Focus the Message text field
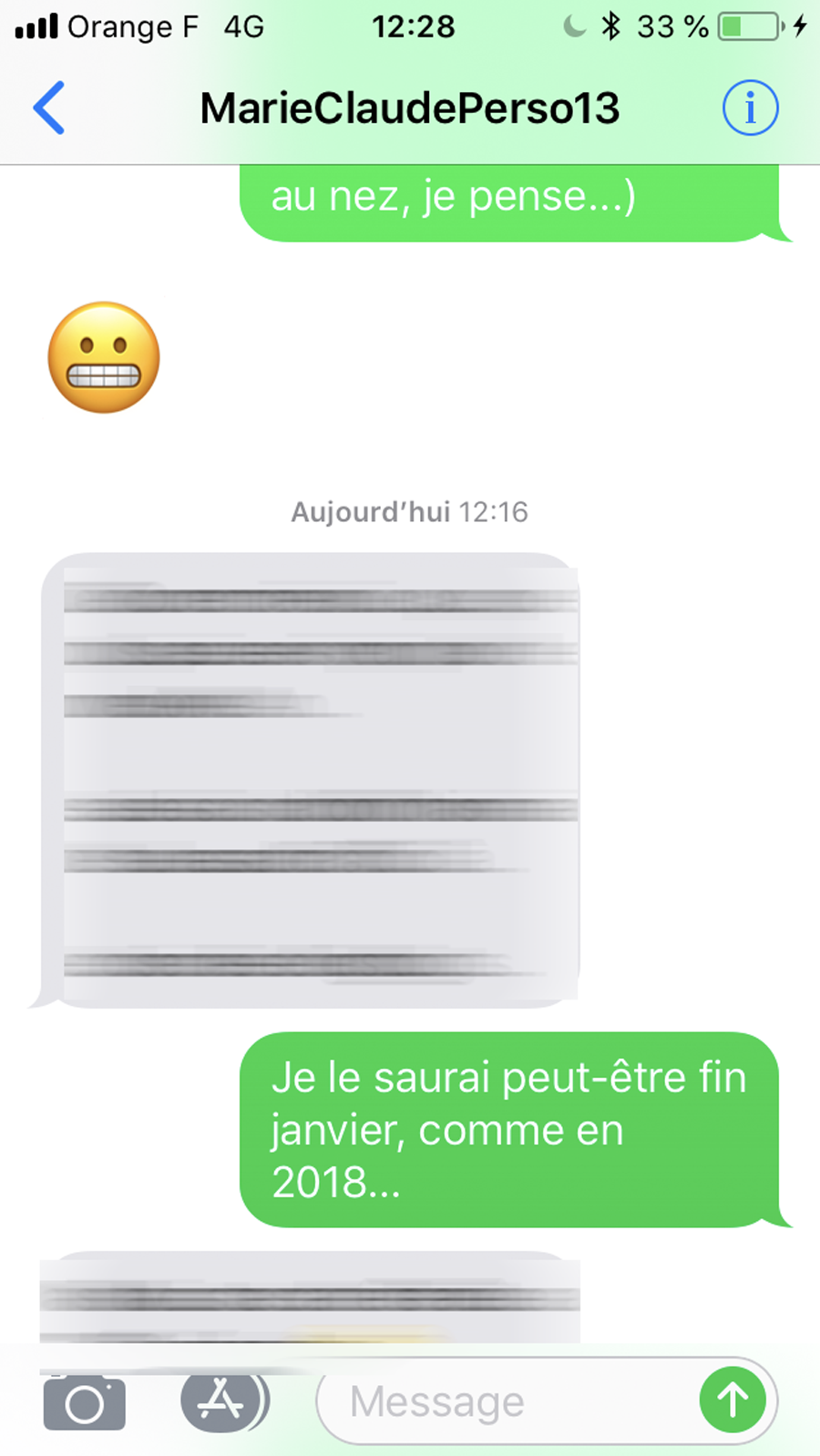Image resolution: width=820 pixels, height=1456 pixels. (510, 1401)
